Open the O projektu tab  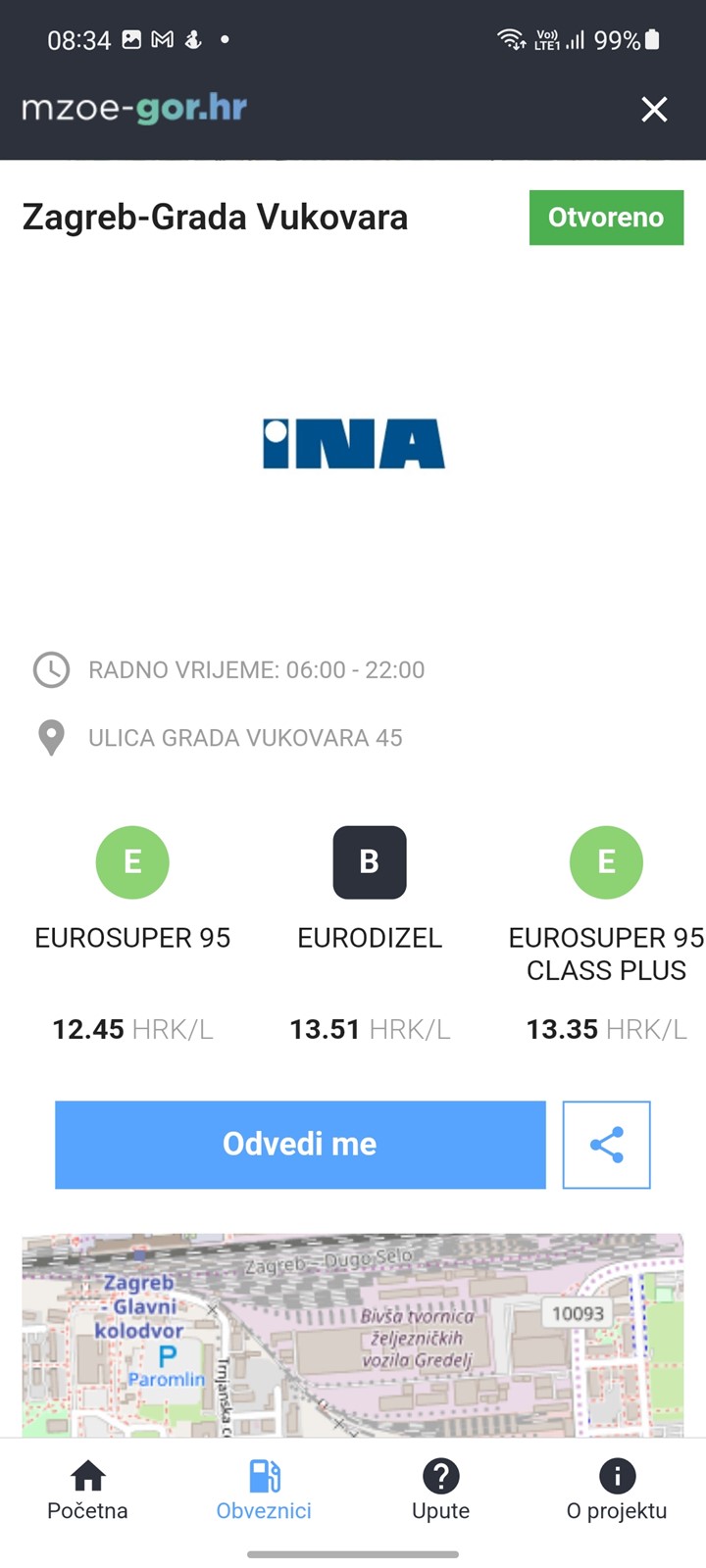tap(617, 1490)
